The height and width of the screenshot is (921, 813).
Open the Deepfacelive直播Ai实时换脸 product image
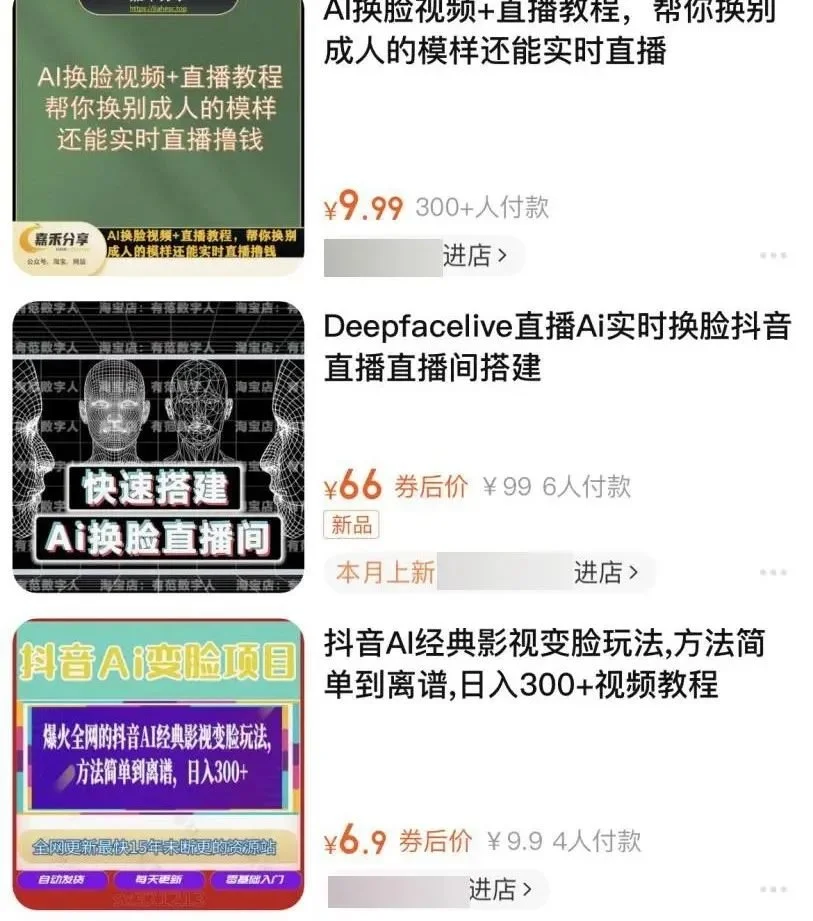pos(158,447)
